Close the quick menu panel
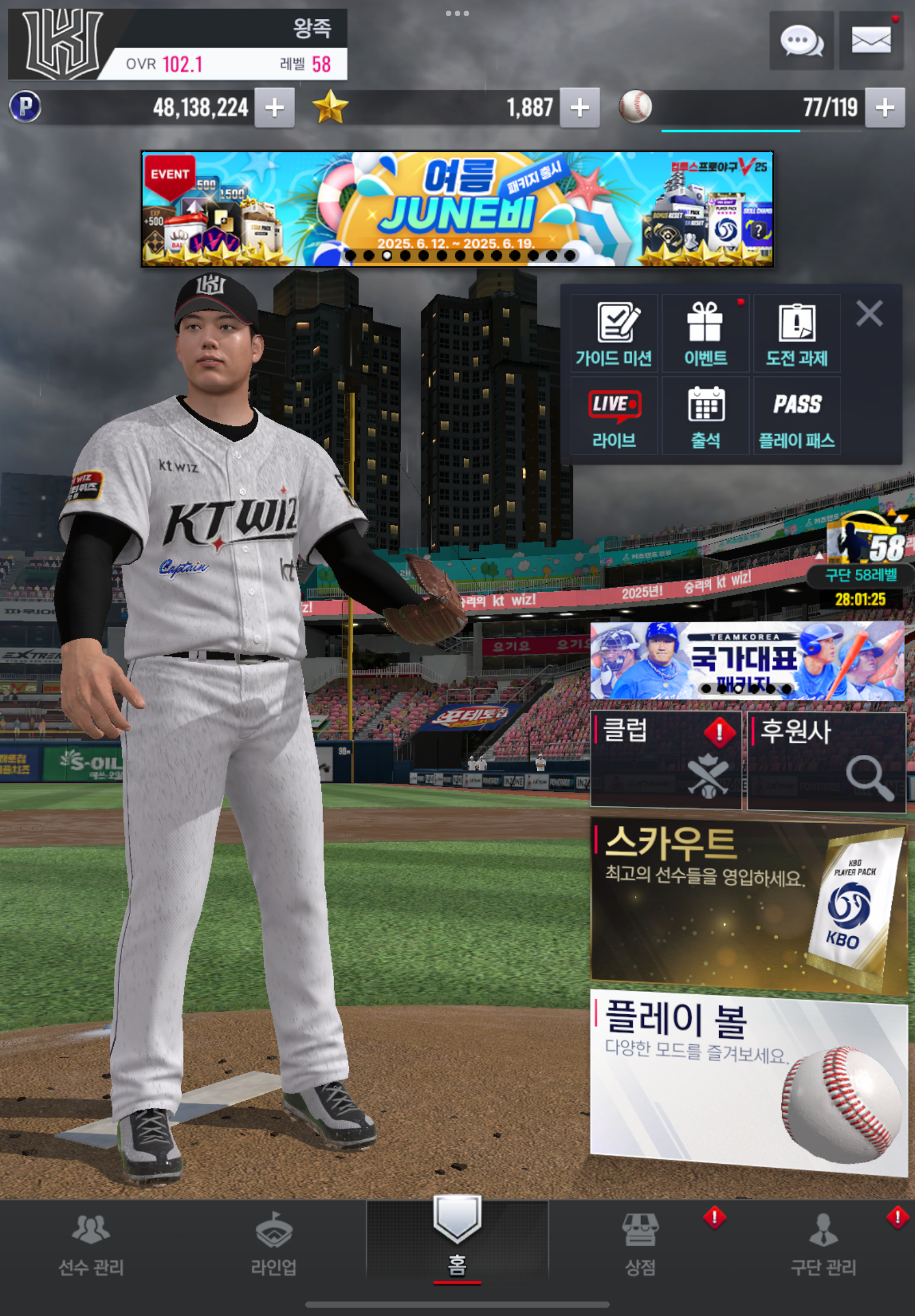 click(869, 314)
